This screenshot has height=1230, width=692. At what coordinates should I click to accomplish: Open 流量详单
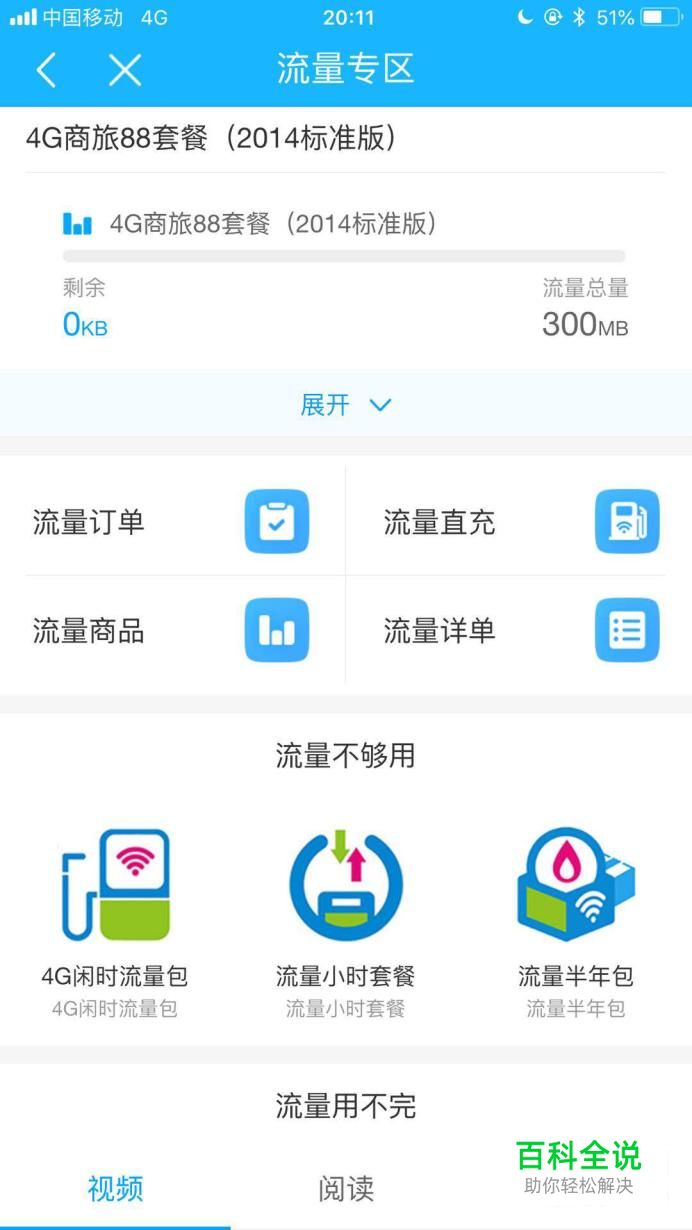[519, 630]
